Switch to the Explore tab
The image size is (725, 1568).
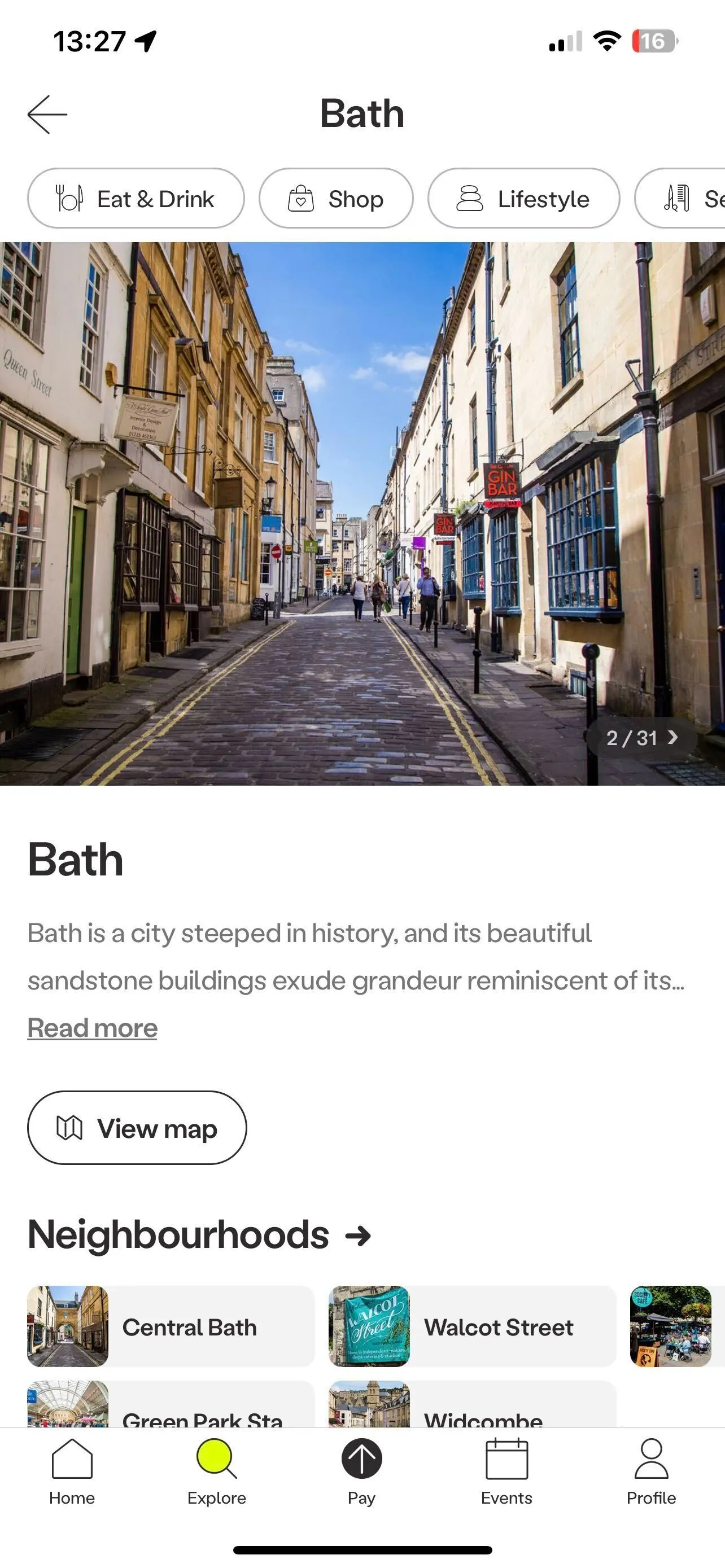click(x=217, y=1469)
